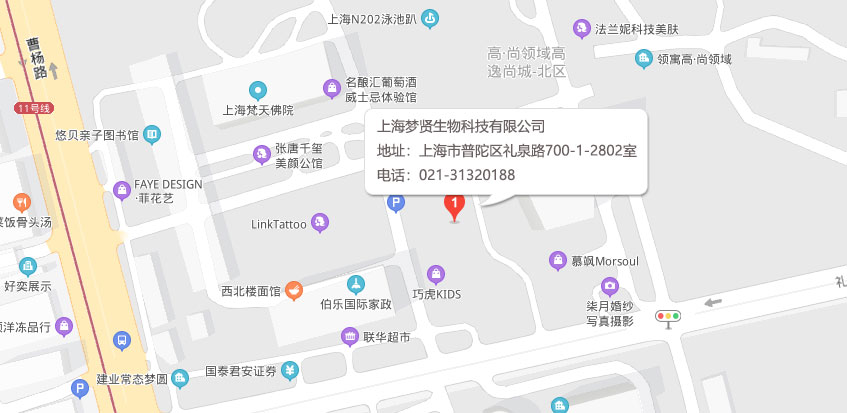
Task: Open the 巧虎KIDS shop marker
Action: click(435, 273)
